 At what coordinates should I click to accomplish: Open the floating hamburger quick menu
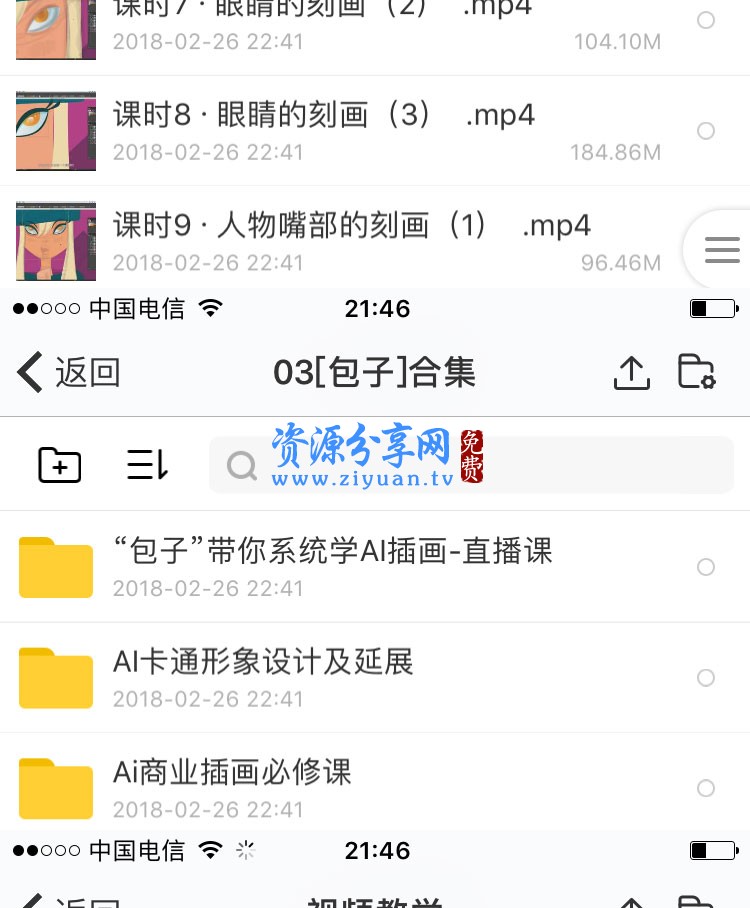[x=722, y=249]
